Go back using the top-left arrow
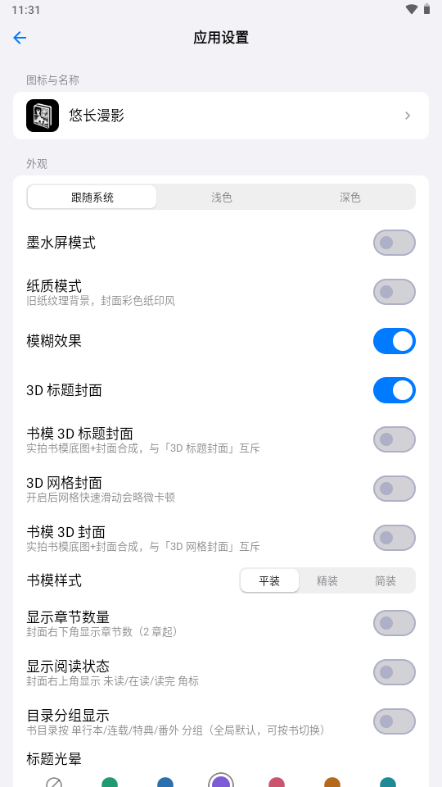The image size is (442, 787). coord(20,38)
